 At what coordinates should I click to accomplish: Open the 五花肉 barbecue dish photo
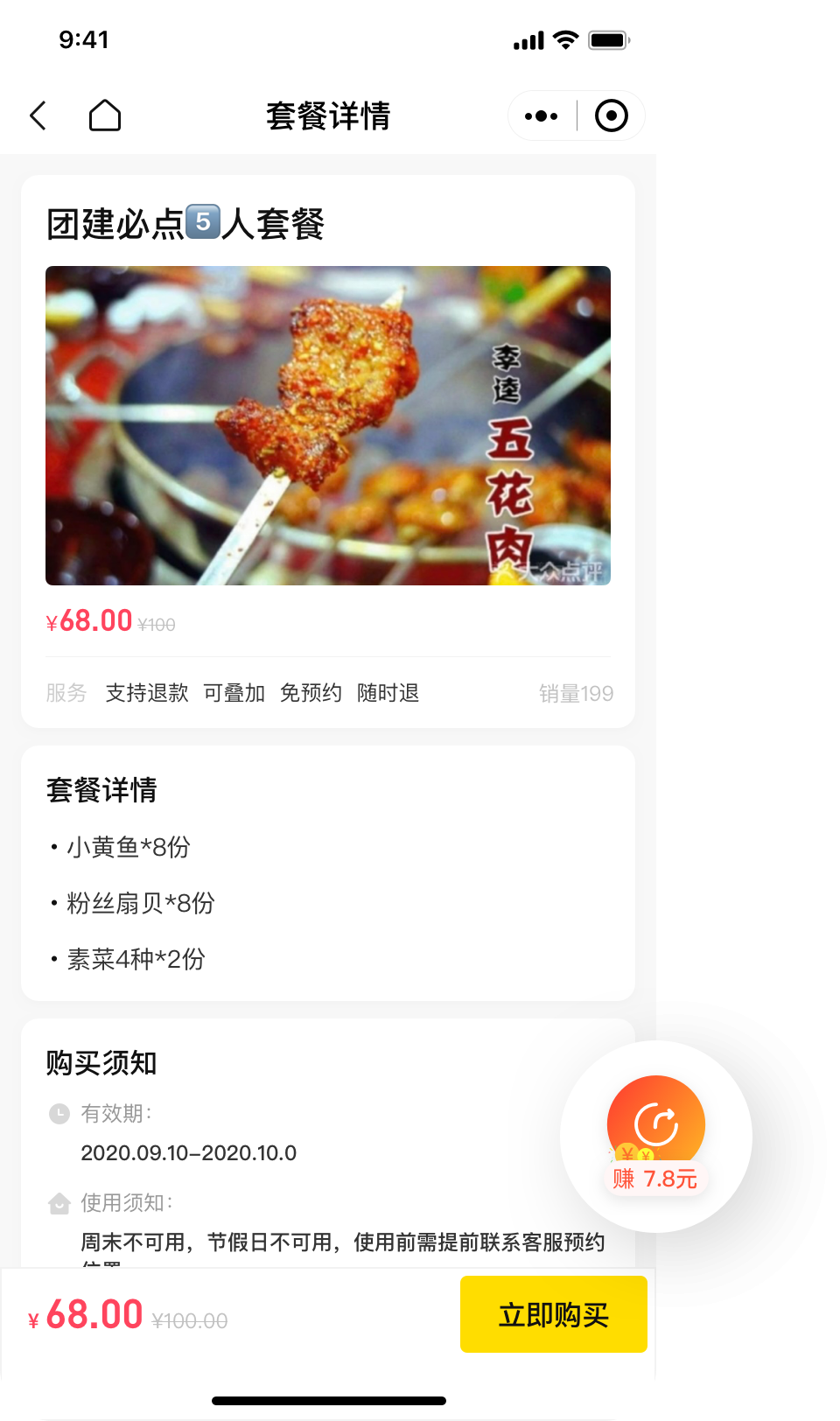point(328,426)
